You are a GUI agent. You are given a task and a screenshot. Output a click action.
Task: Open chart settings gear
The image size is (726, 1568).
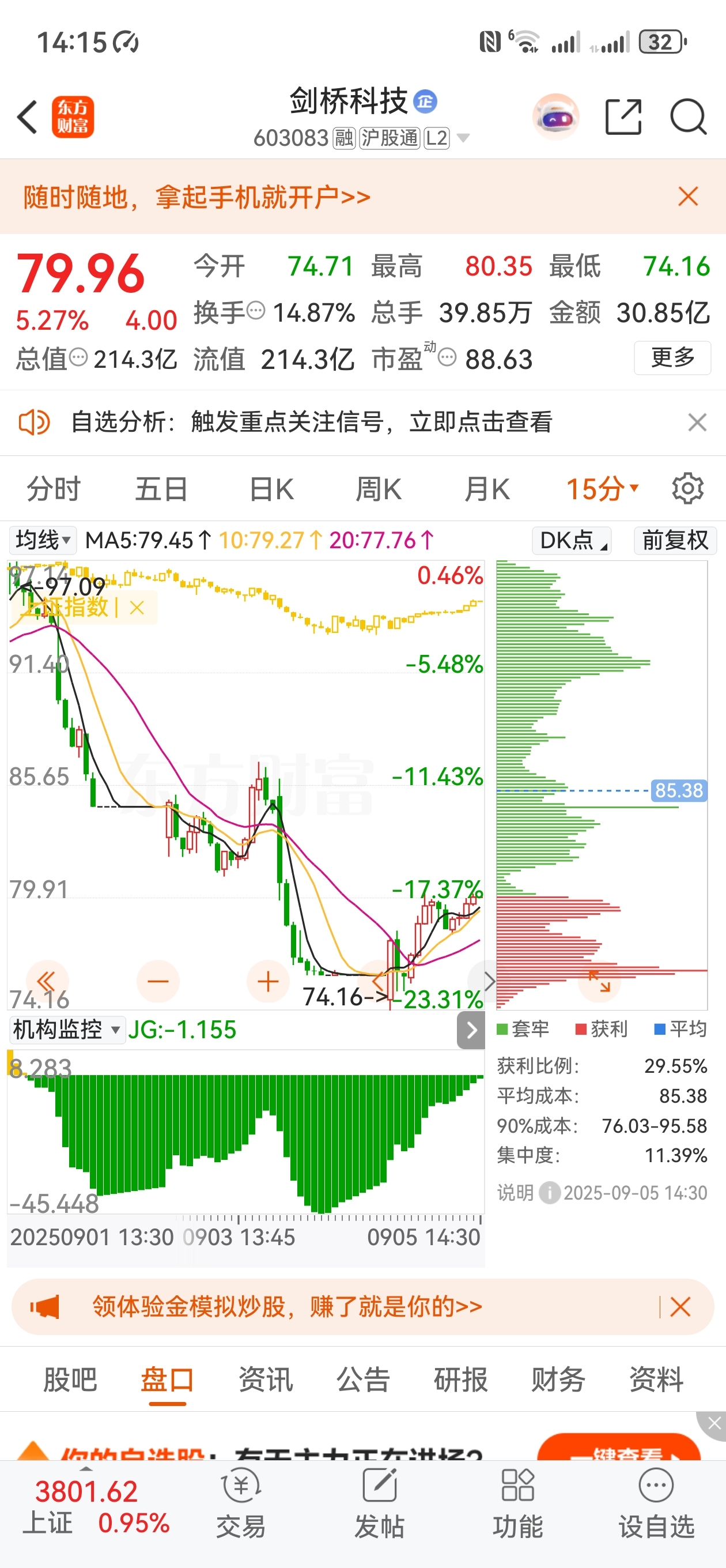click(687, 488)
